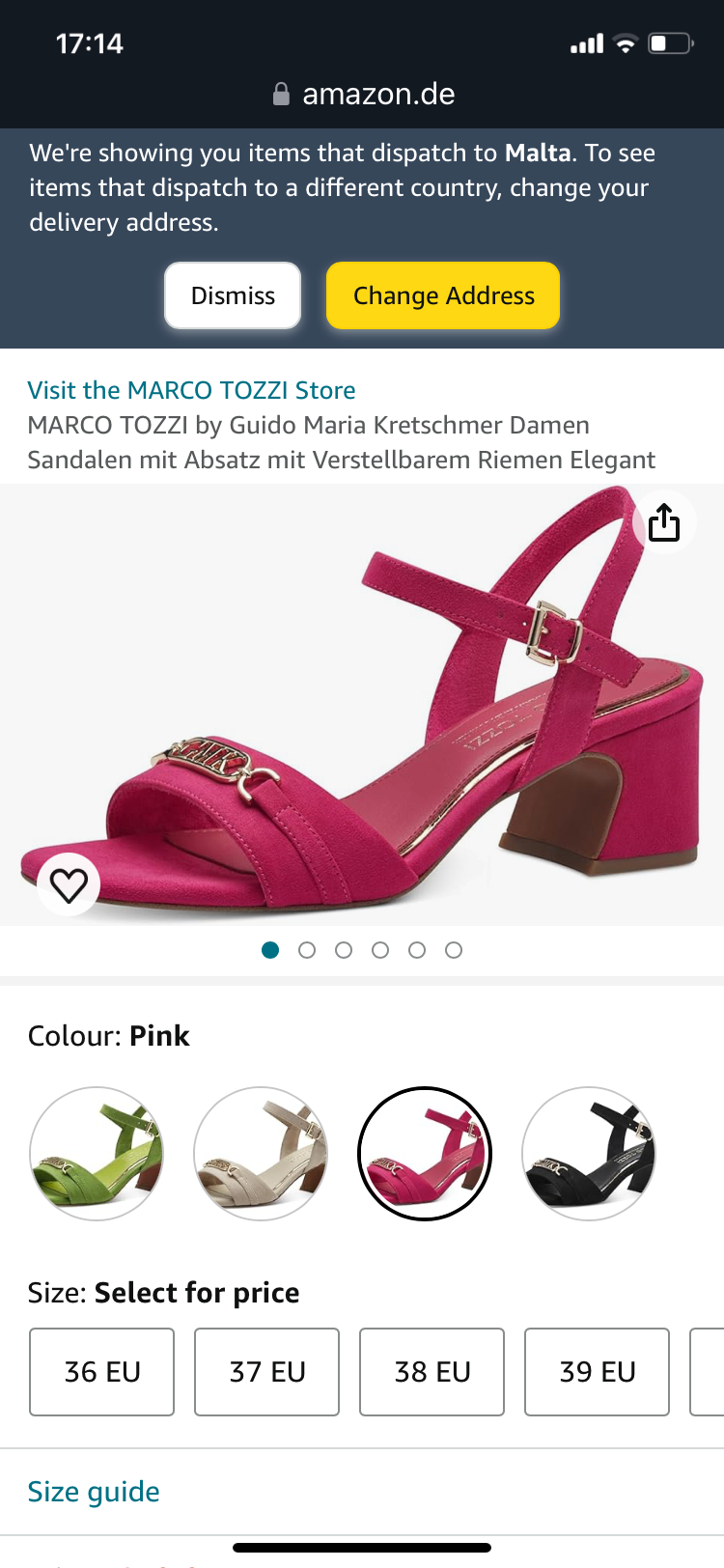Open the Size guide
Image resolution: width=724 pixels, height=1568 pixels.
[94, 1492]
